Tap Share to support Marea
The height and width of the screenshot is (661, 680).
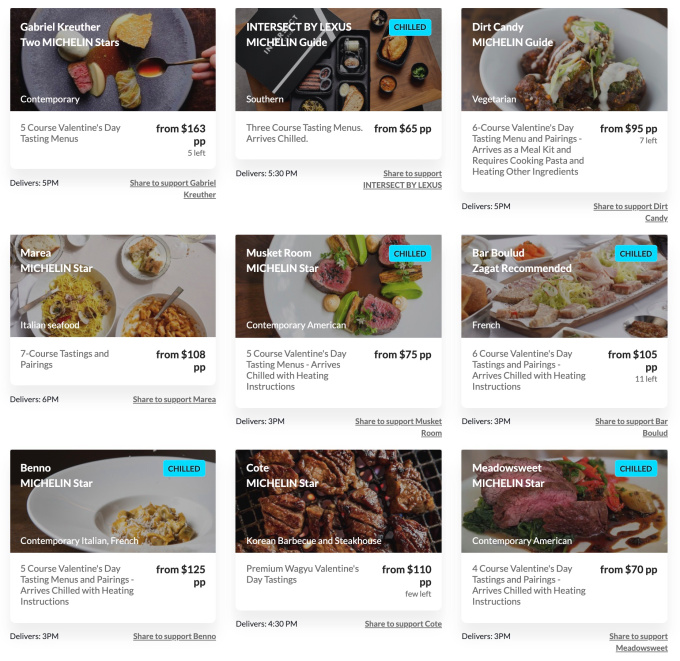(x=174, y=400)
